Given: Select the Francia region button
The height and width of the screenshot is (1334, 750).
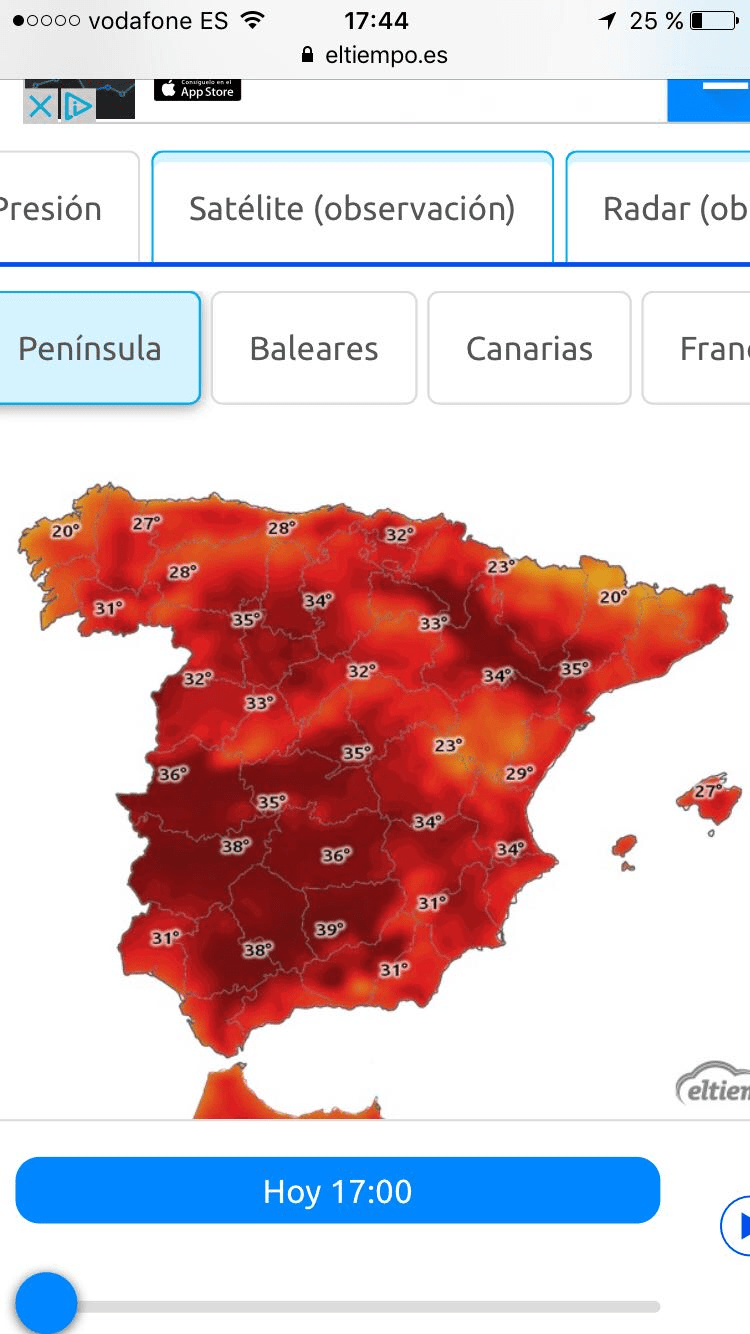Looking at the screenshot, I should (697, 348).
